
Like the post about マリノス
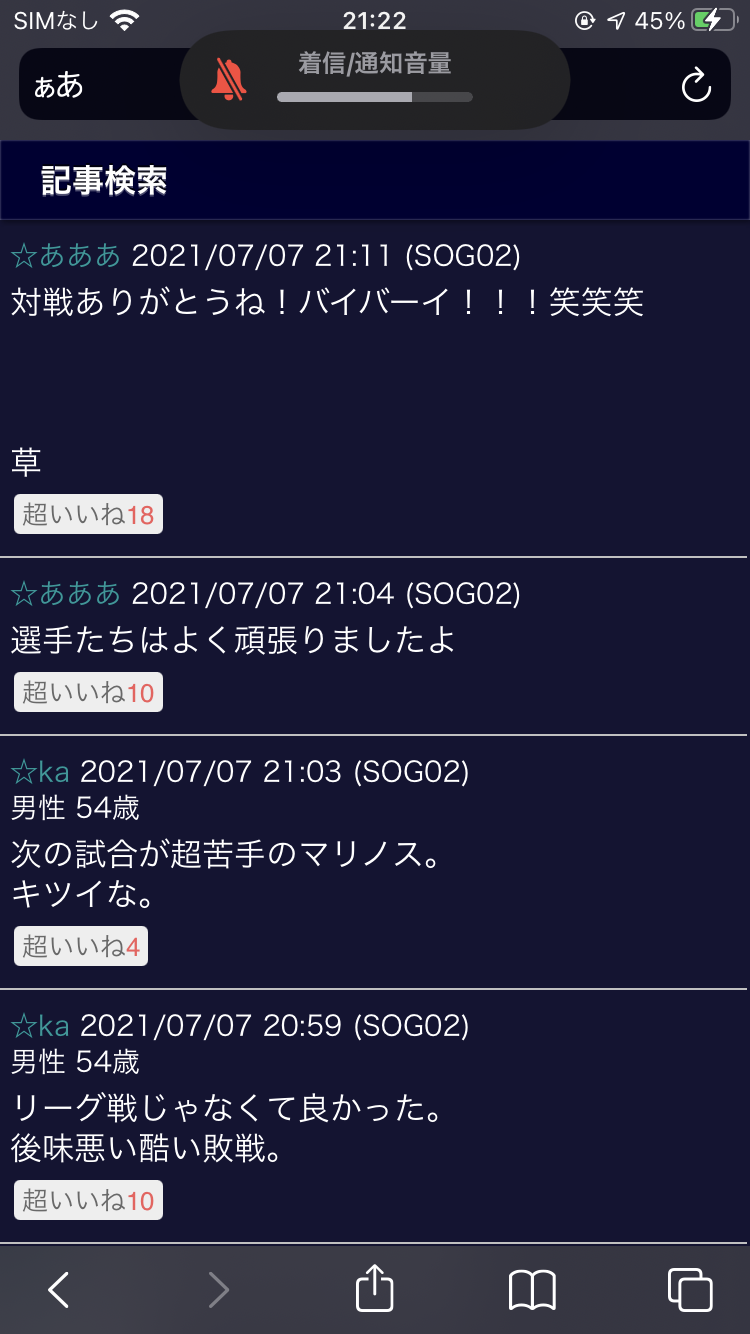(81, 946)
